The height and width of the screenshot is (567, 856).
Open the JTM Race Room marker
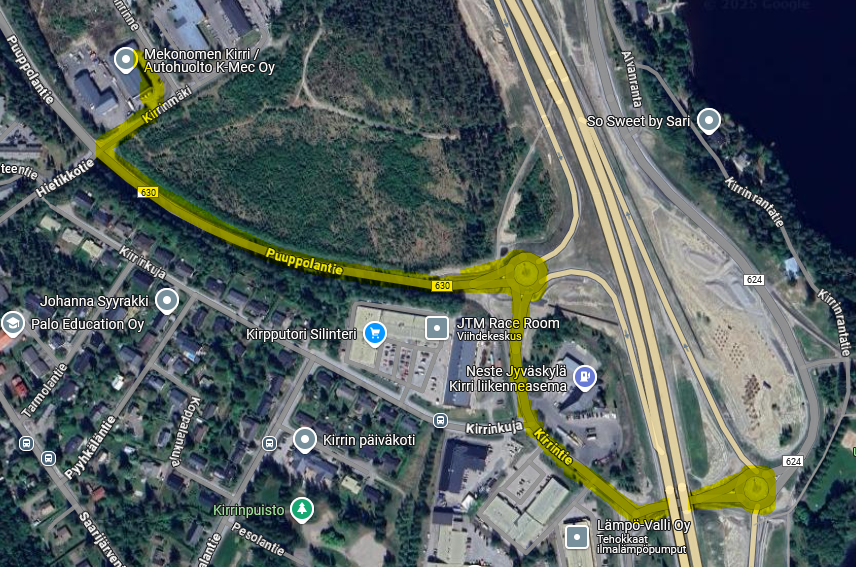[437, 327]
